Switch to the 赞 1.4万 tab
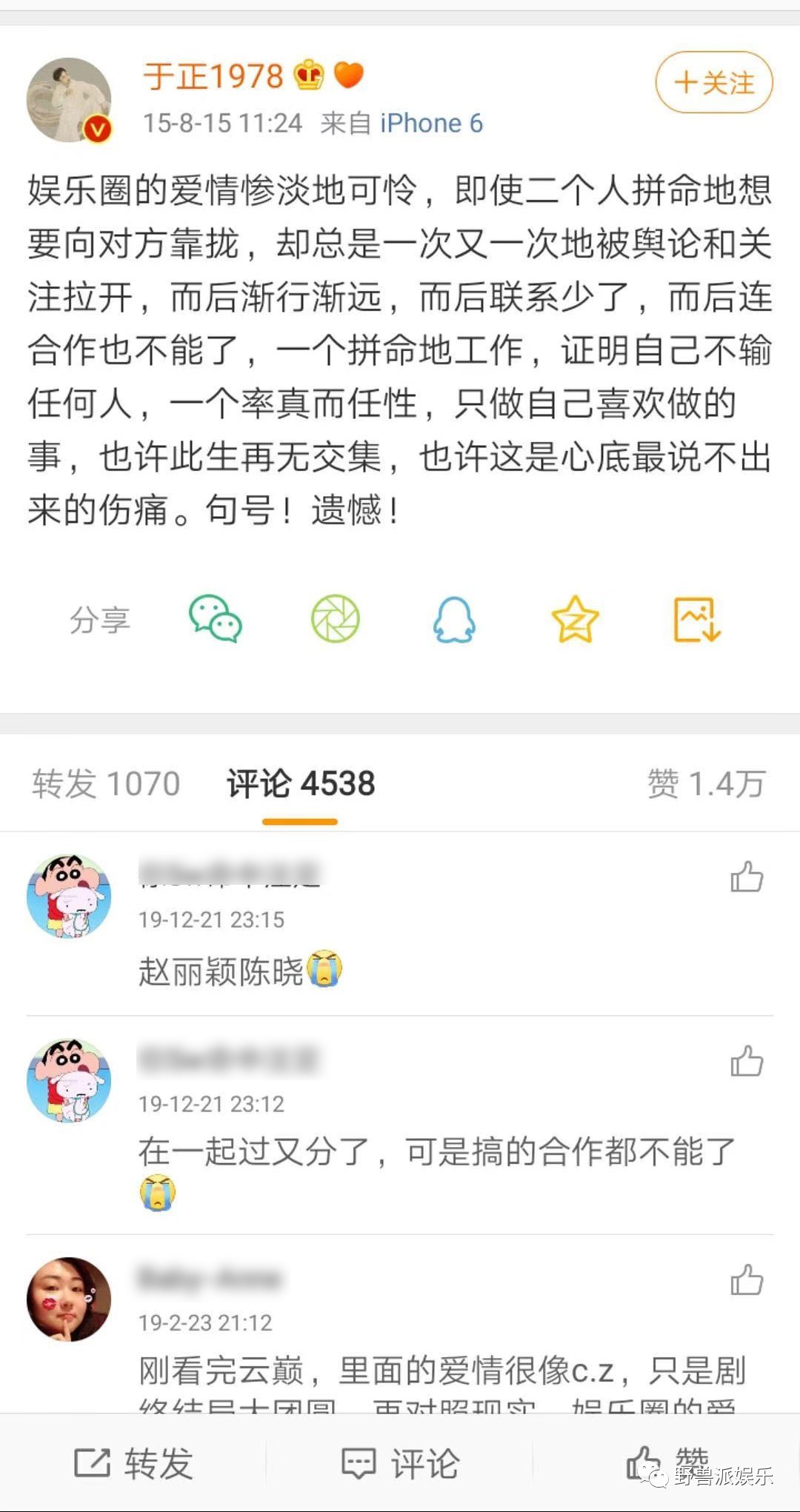 pos(702,783)
